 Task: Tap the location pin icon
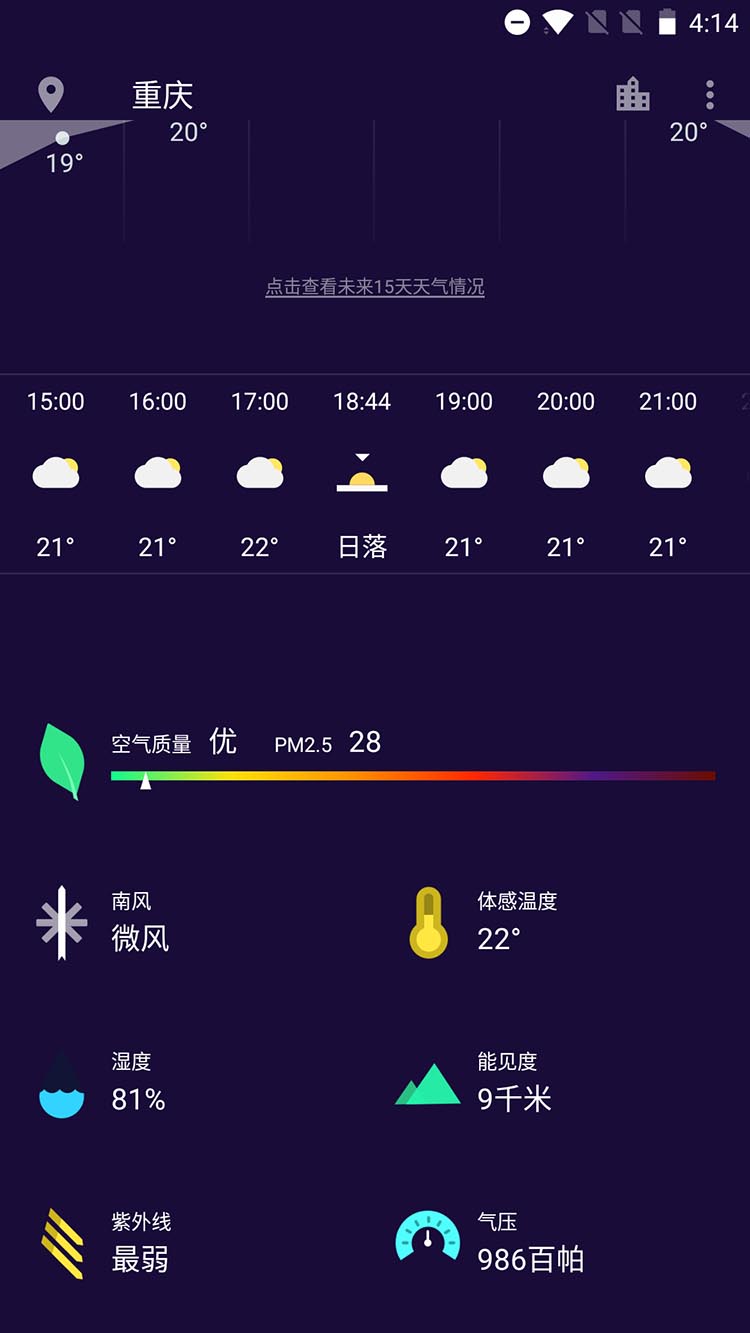[x=51, y=95]
